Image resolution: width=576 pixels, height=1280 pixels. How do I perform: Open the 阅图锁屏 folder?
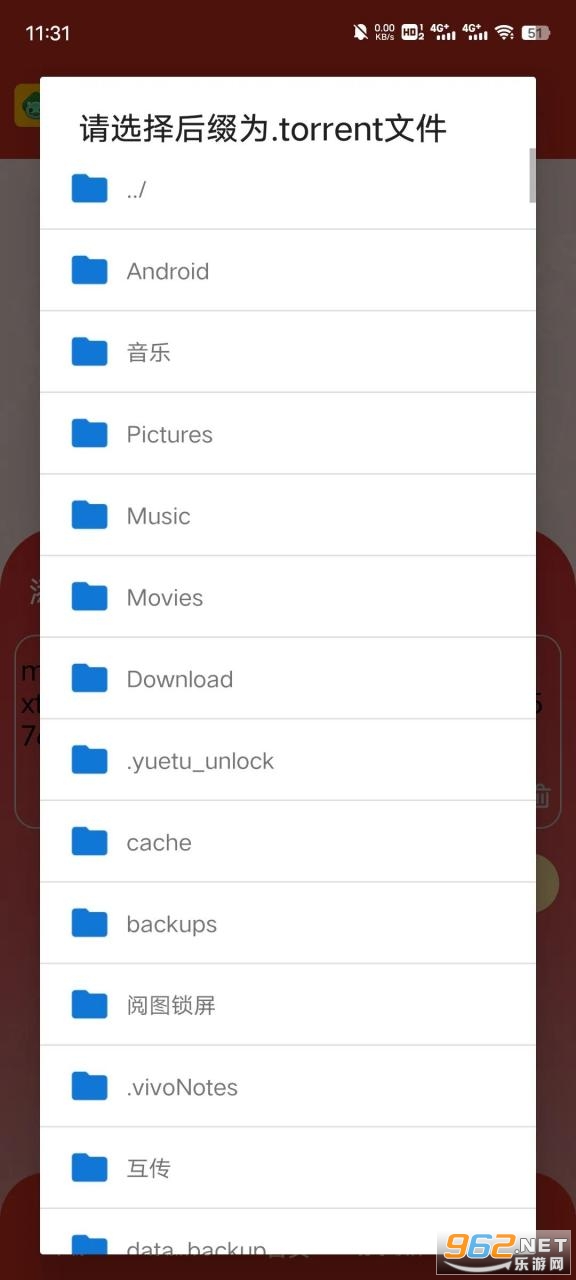288,1005
